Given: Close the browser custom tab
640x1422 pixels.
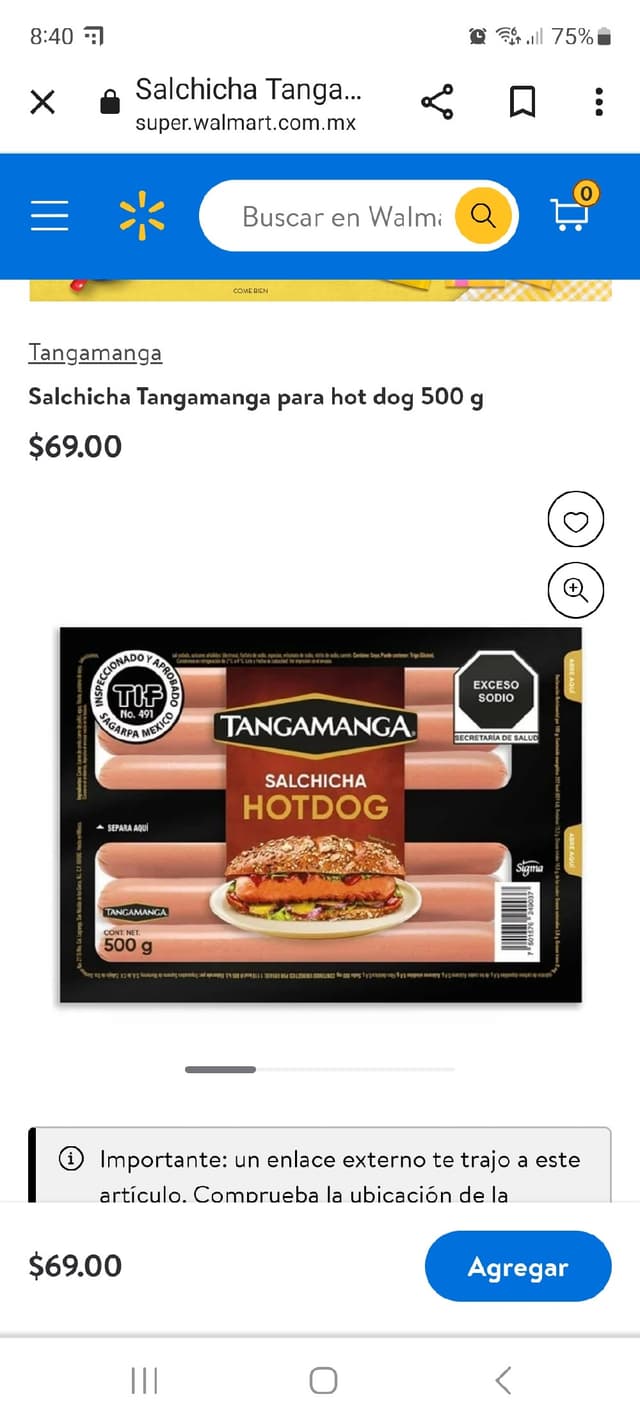Looking at the screenshot, I should (42, 102).
